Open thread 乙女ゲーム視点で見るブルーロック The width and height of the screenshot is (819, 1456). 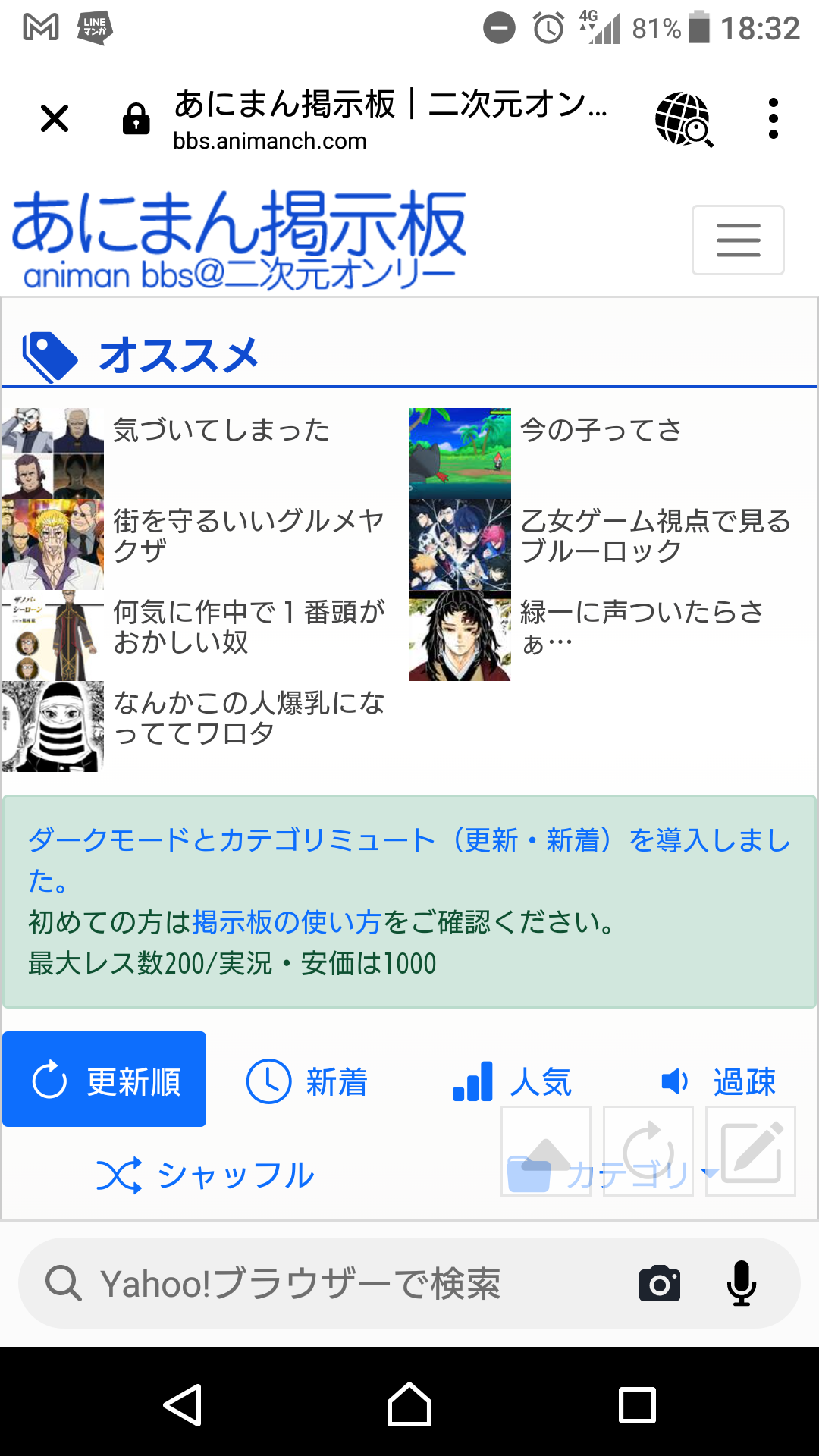pyautogui.click(x=654, y=535)
